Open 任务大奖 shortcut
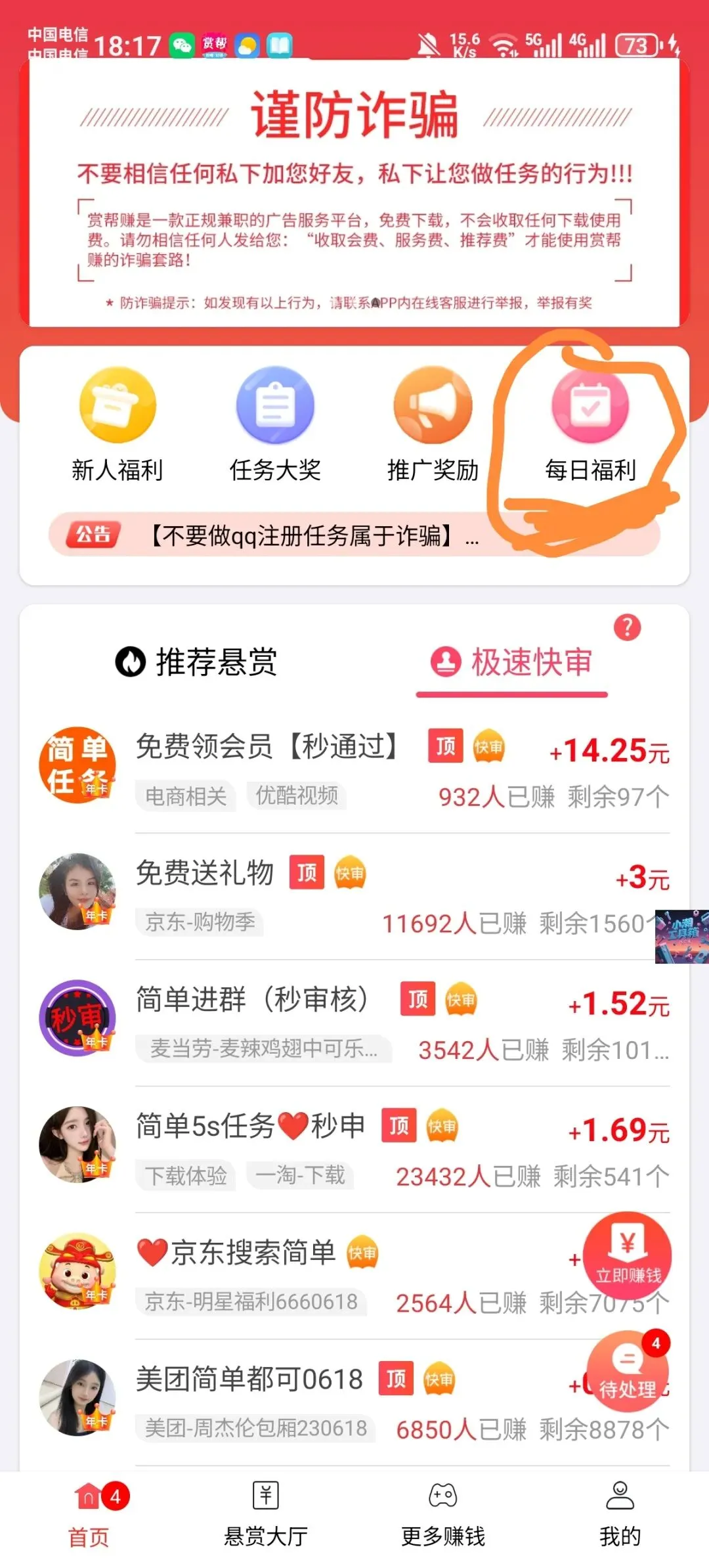Viewport: 709px width, 1568px height. (x=275, y=425)
